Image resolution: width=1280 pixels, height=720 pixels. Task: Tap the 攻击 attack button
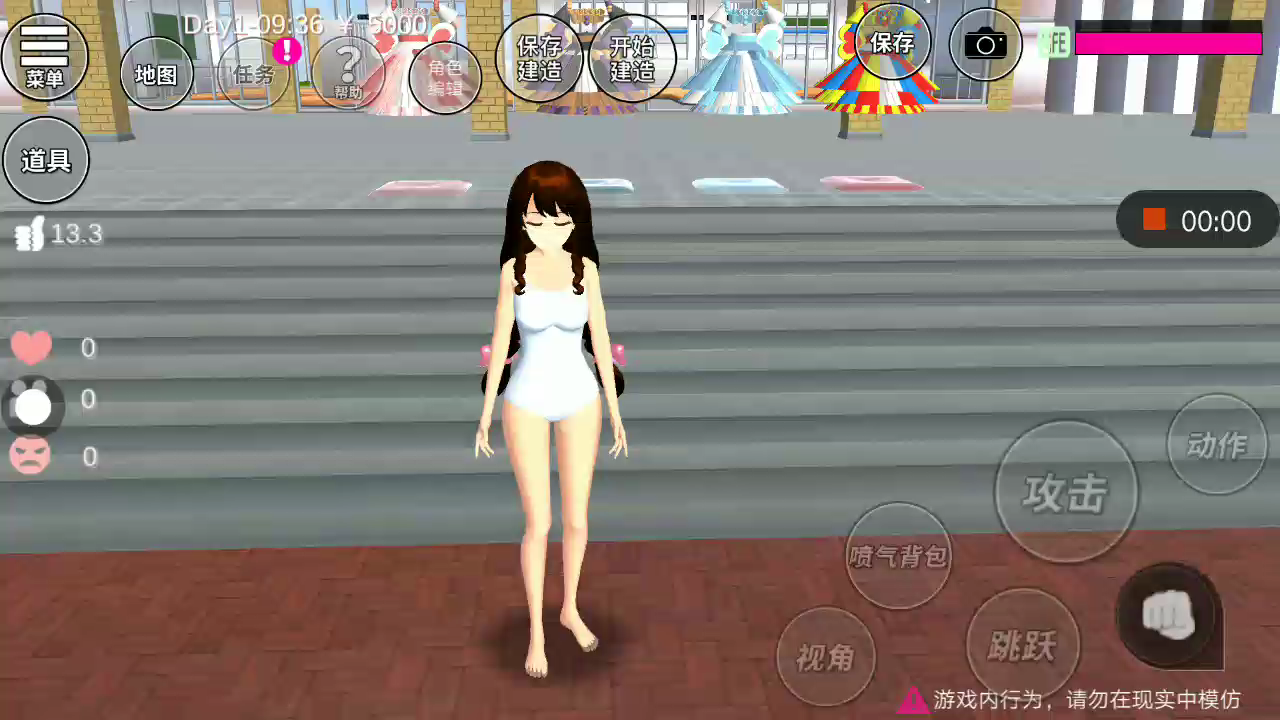1066,491
